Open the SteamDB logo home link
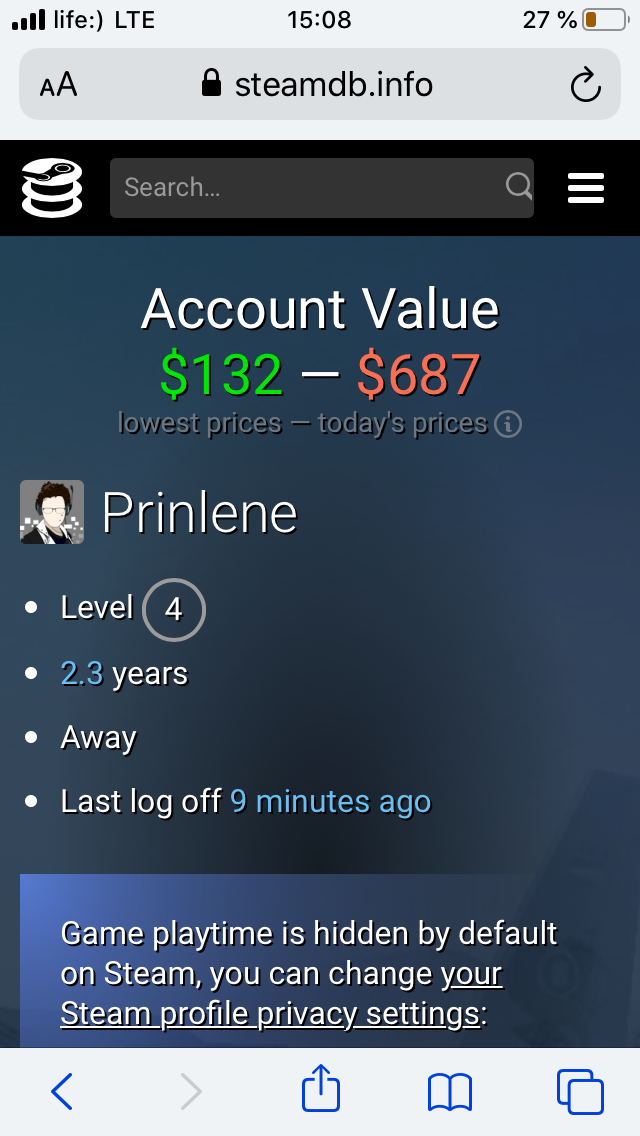 [52, 188]
